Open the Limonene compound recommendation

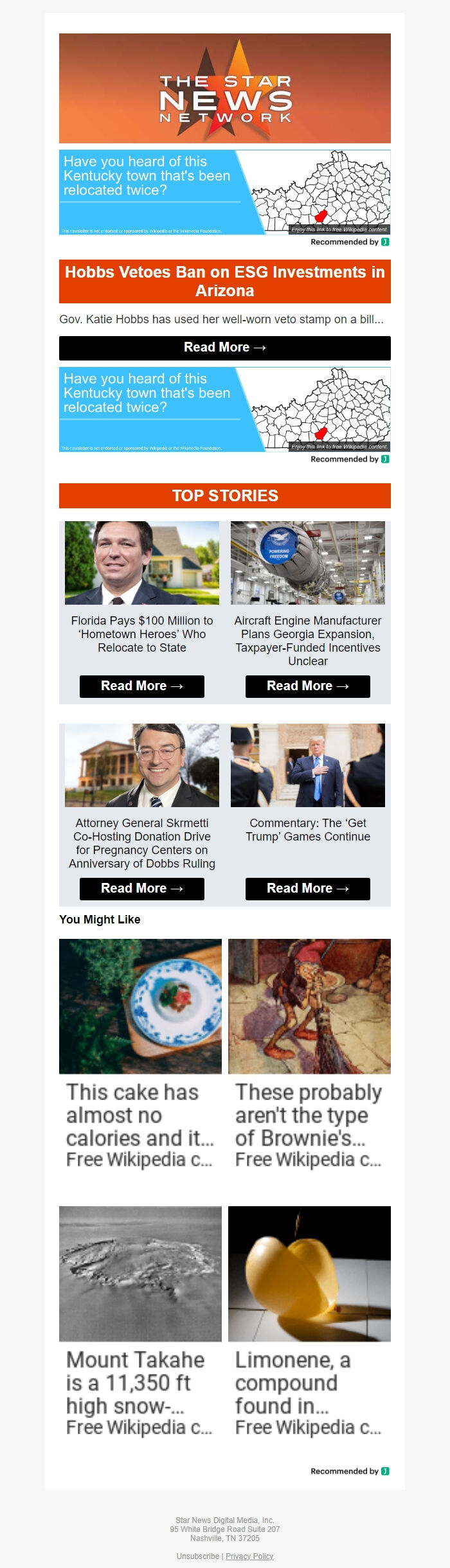coord(309,1321)
